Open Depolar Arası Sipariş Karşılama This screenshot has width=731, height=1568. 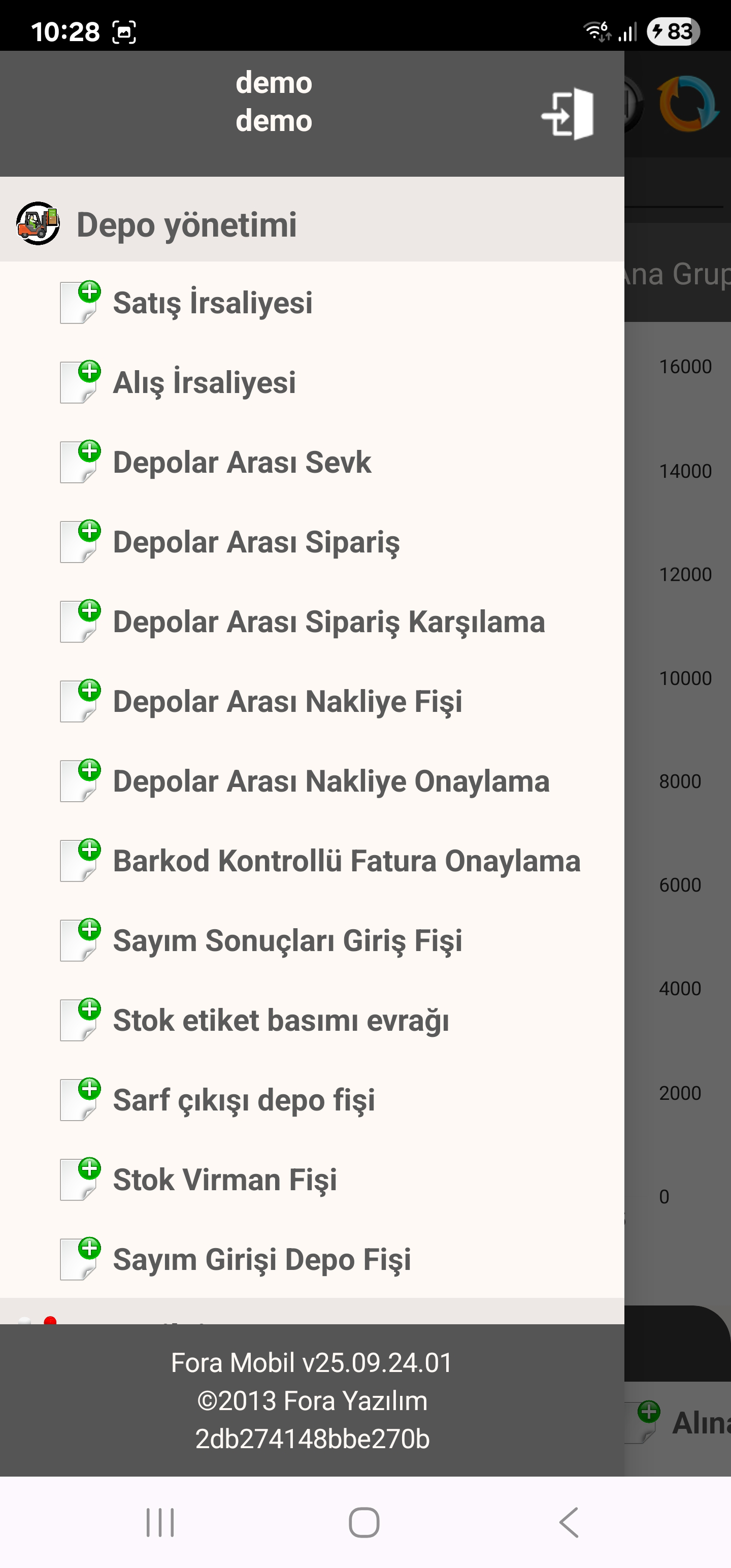[x=328, y=622]
